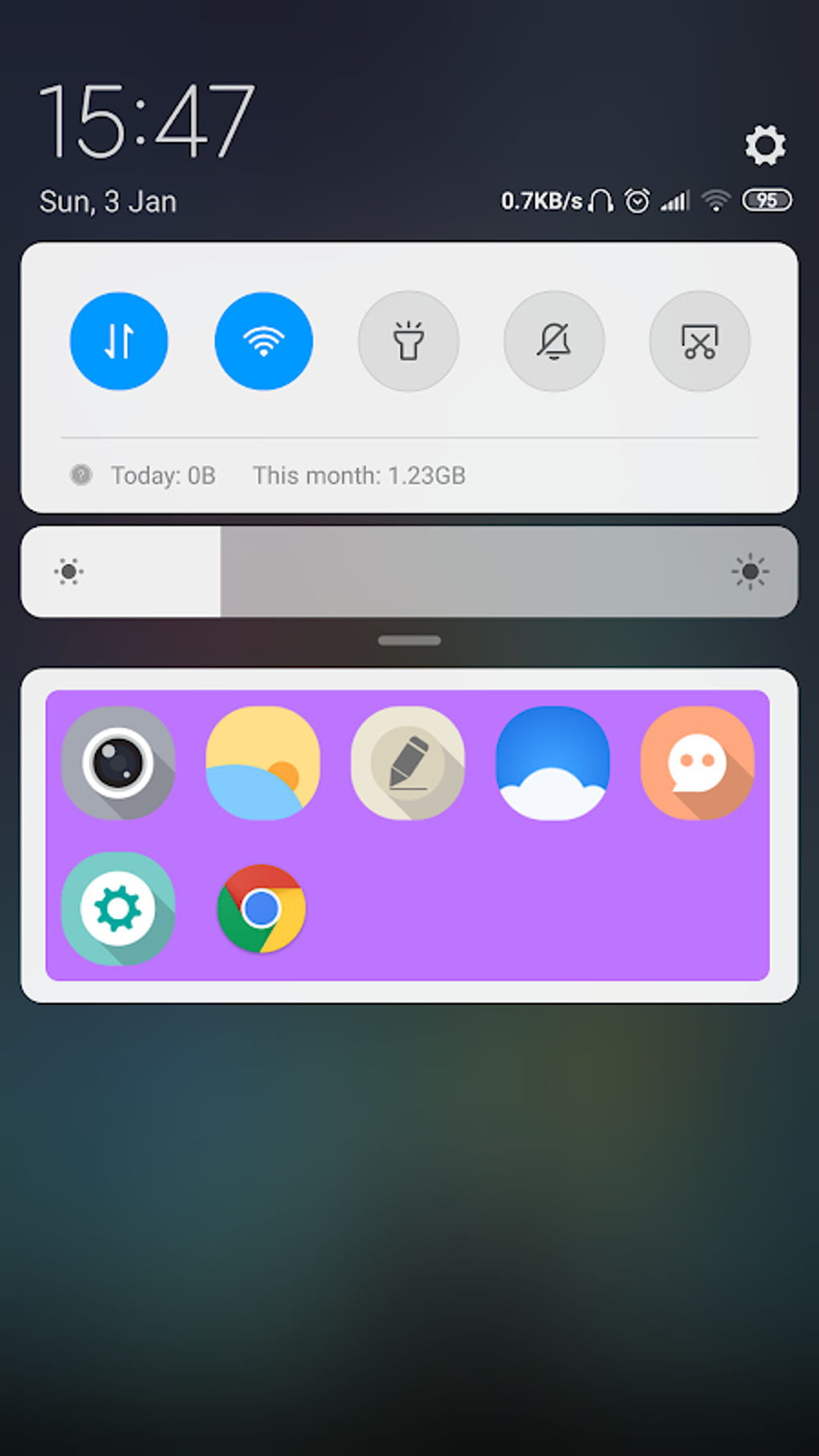The height and width of the screenshot is (1456, 819).
Task: Enable silent mode bell toggle
Action: tap(554, 341)
